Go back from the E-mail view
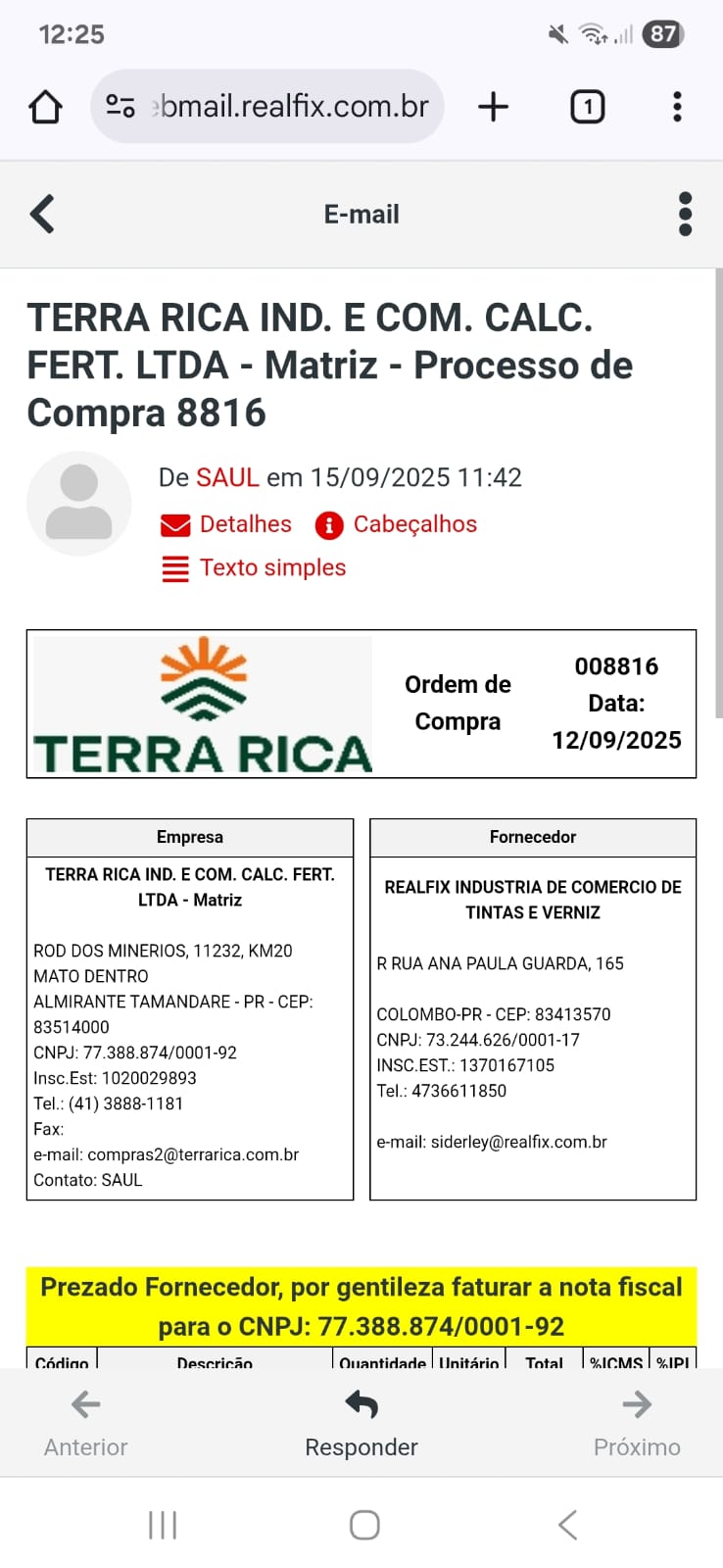723x1568 pixels. pos(42,214)
